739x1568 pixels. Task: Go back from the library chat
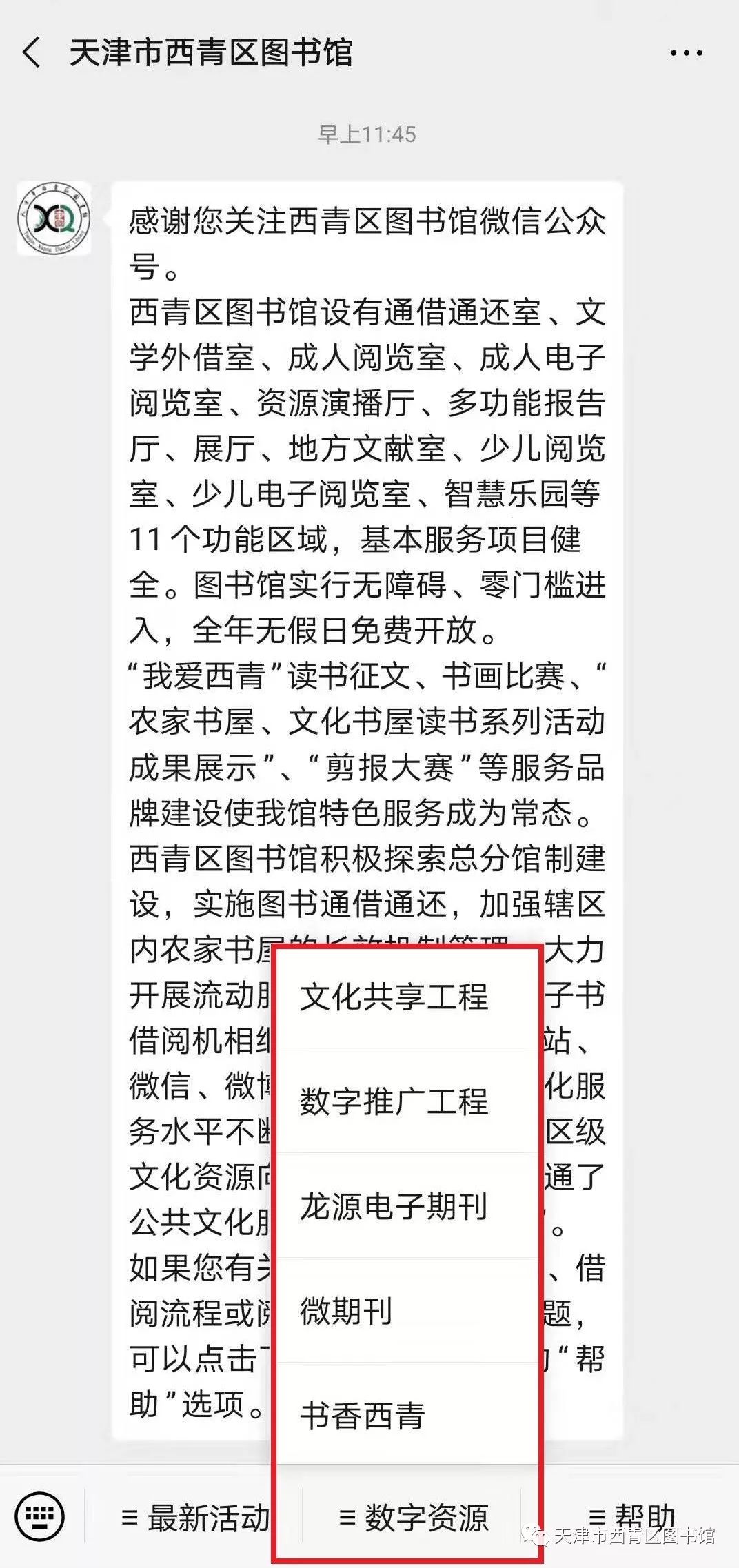[x=32, y=52]
